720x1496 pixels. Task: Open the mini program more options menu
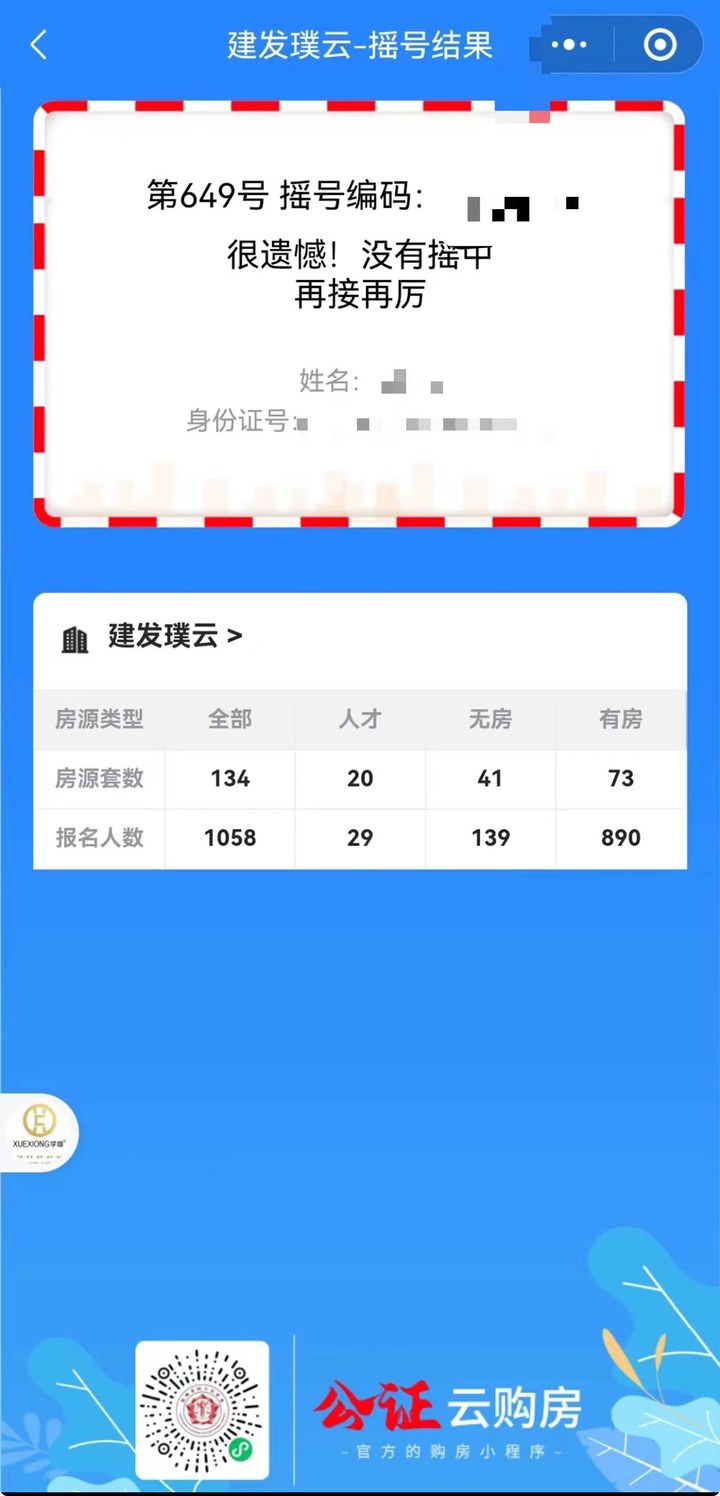[570, 45]
